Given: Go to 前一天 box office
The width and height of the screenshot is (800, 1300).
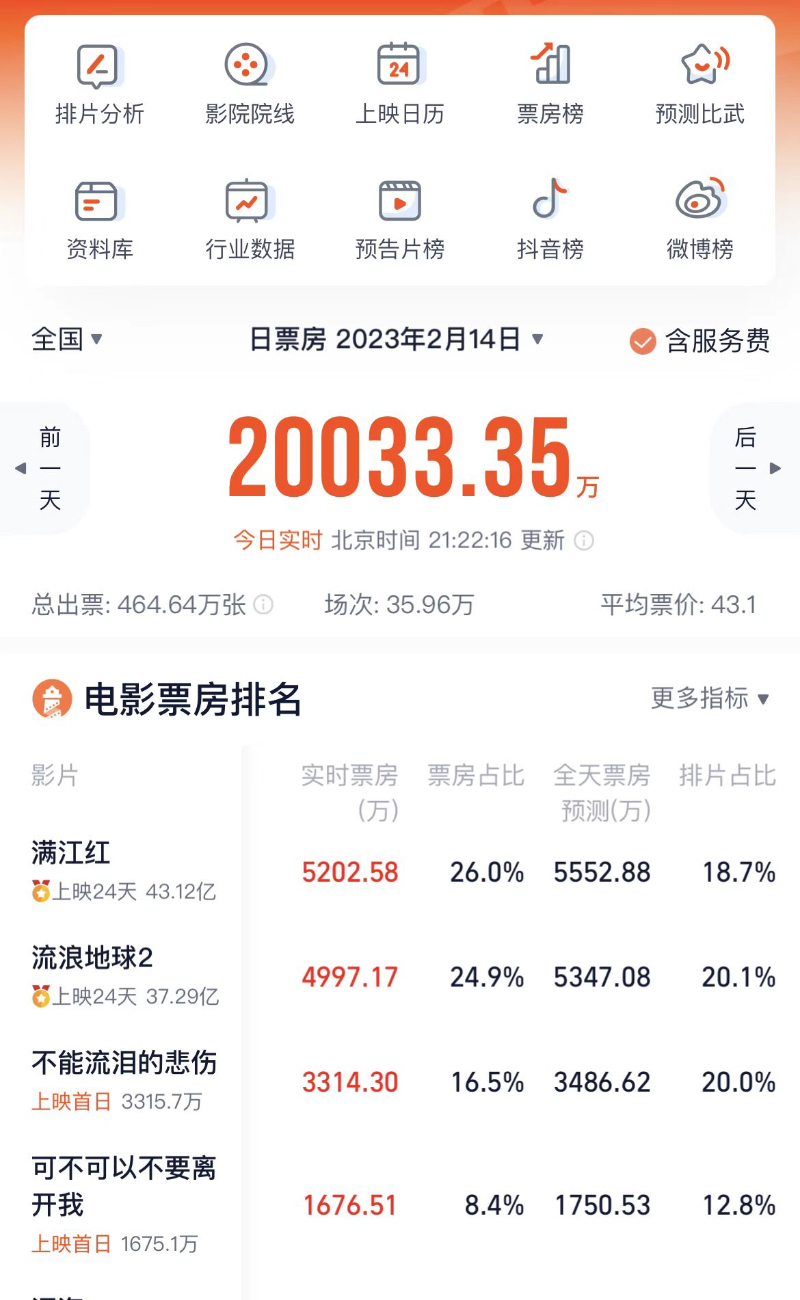Looking at the screenshot, I should click(47, 468).
